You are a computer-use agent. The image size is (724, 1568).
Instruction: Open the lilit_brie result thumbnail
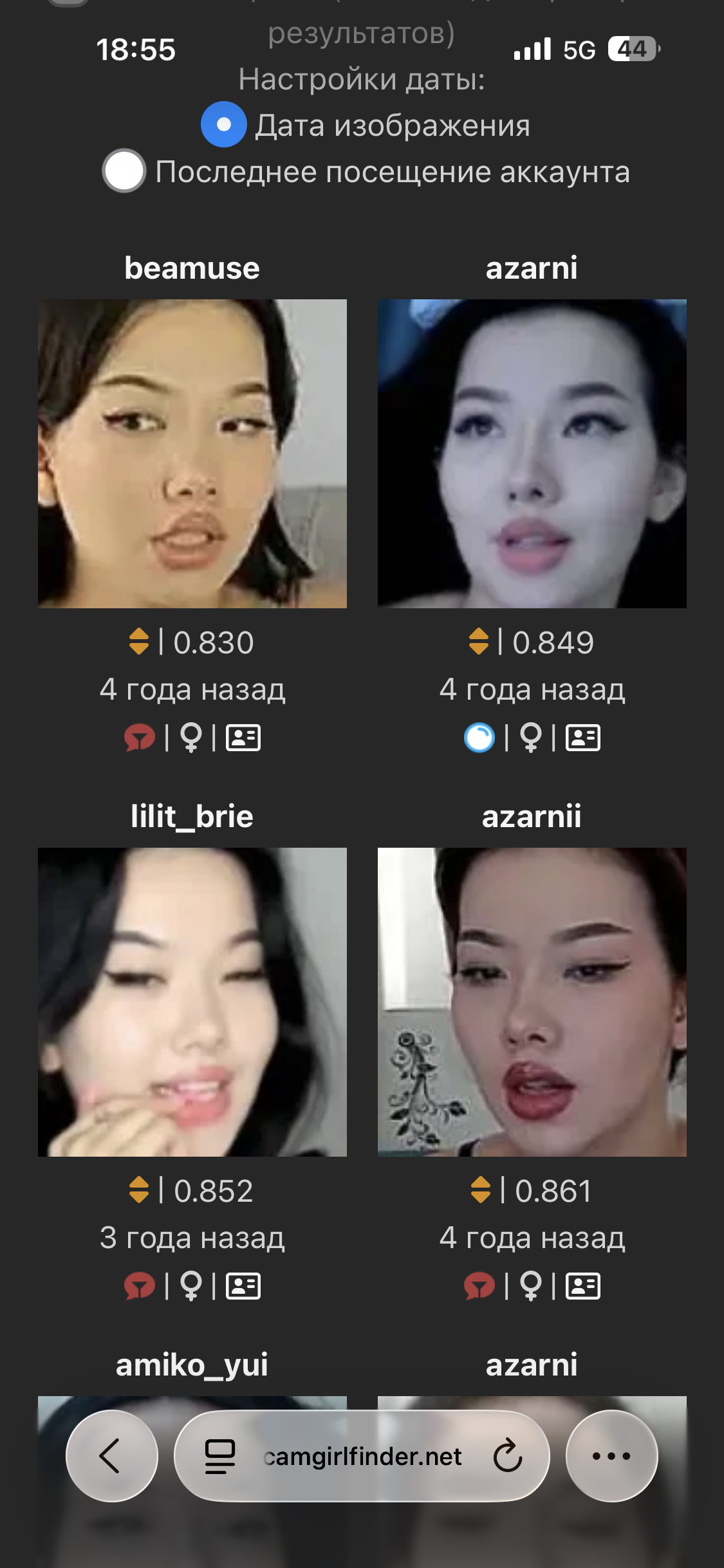(x=192, y=1002)
